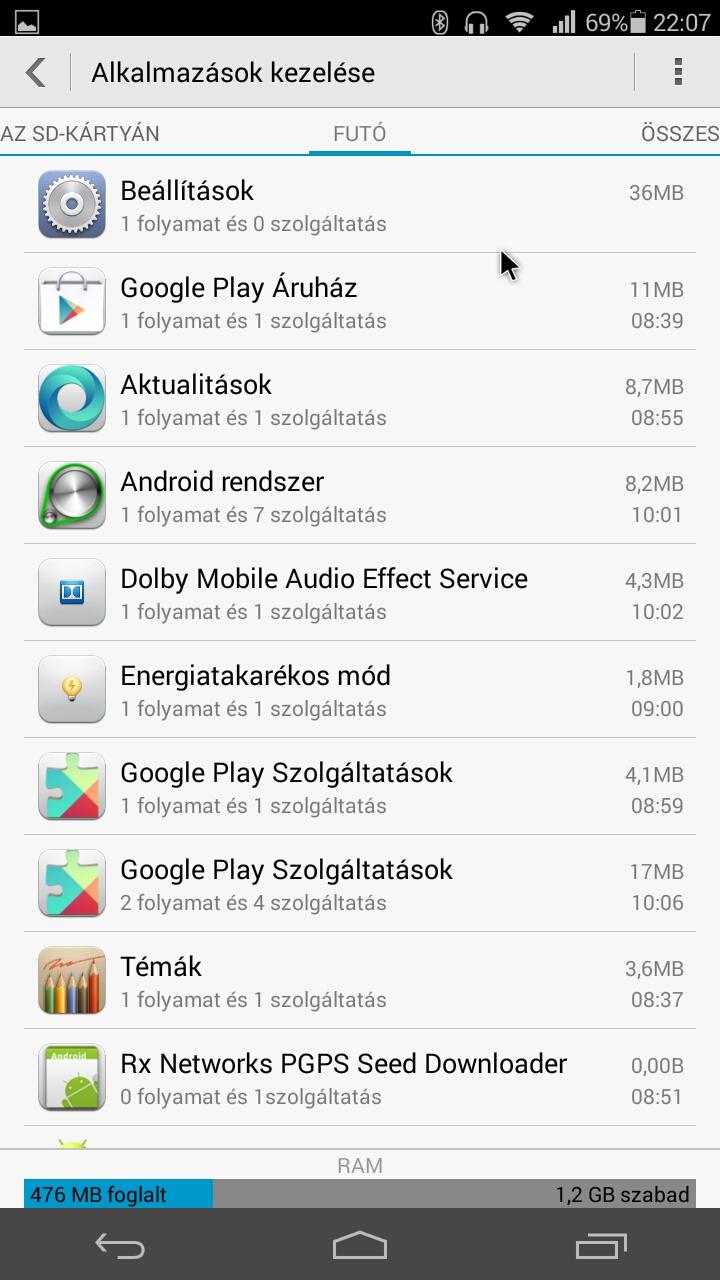Viewport: 720px width, 1280px height.
Task: Switch to the AZ SD-KÁRTYÁN tab
Action: (x=80, y=133)
